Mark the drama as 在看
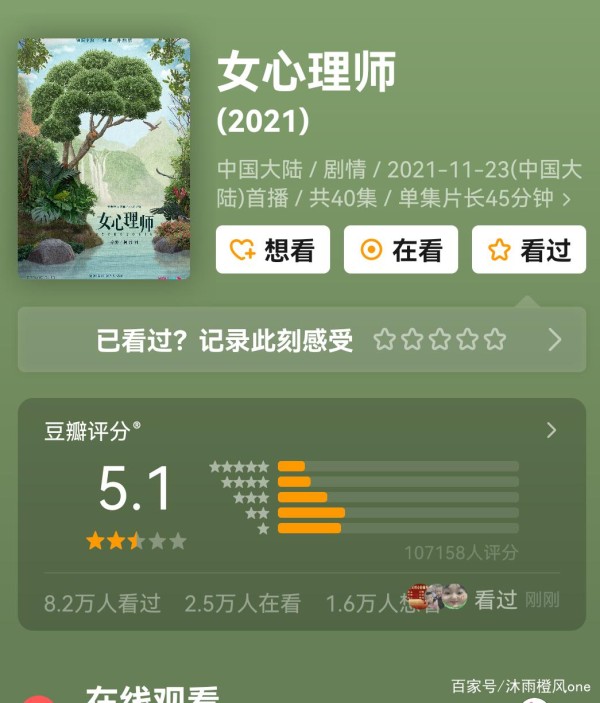Screen dimensions: 600x703 pos(400,250)
